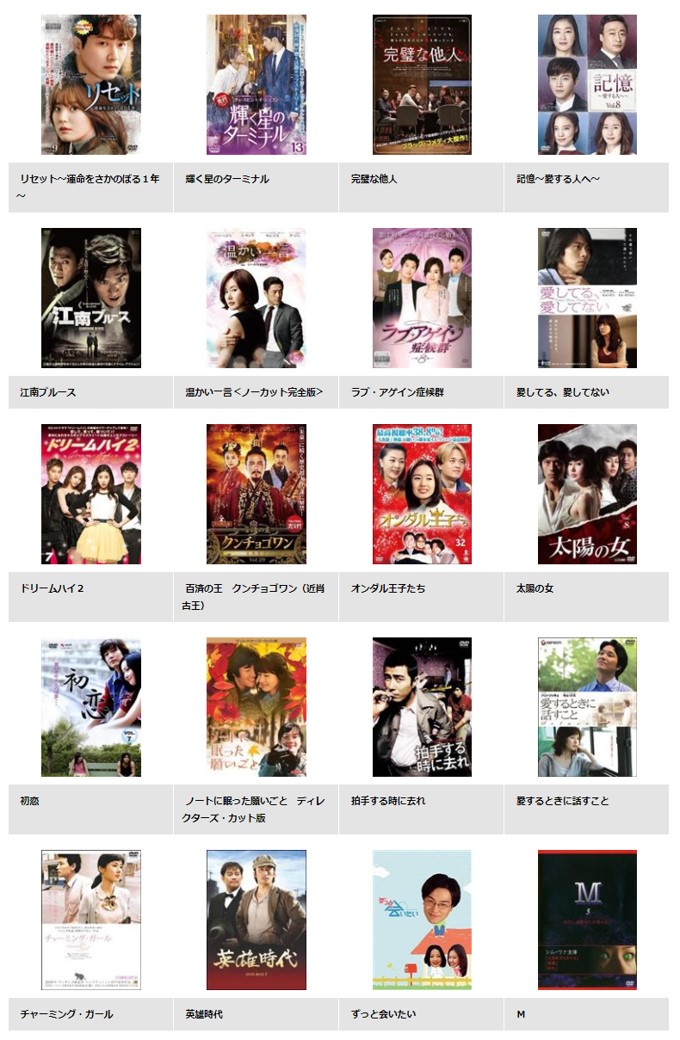Screen dimensions: 680x1040
Task: Open 温かい一言<ノーカット完全版> tile
Action: [256, 298]
